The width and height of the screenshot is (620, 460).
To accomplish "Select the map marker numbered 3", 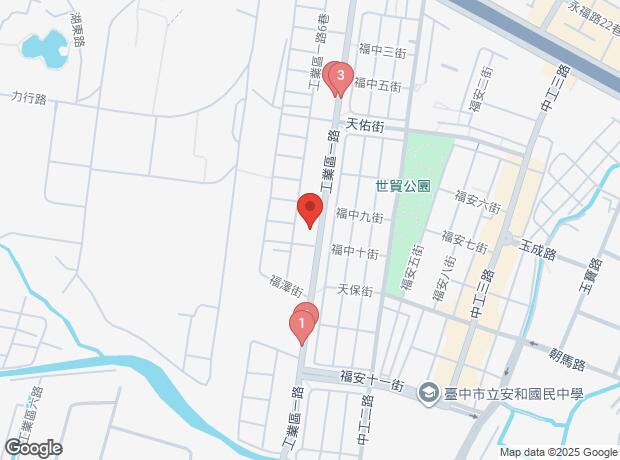I will 341,79.
